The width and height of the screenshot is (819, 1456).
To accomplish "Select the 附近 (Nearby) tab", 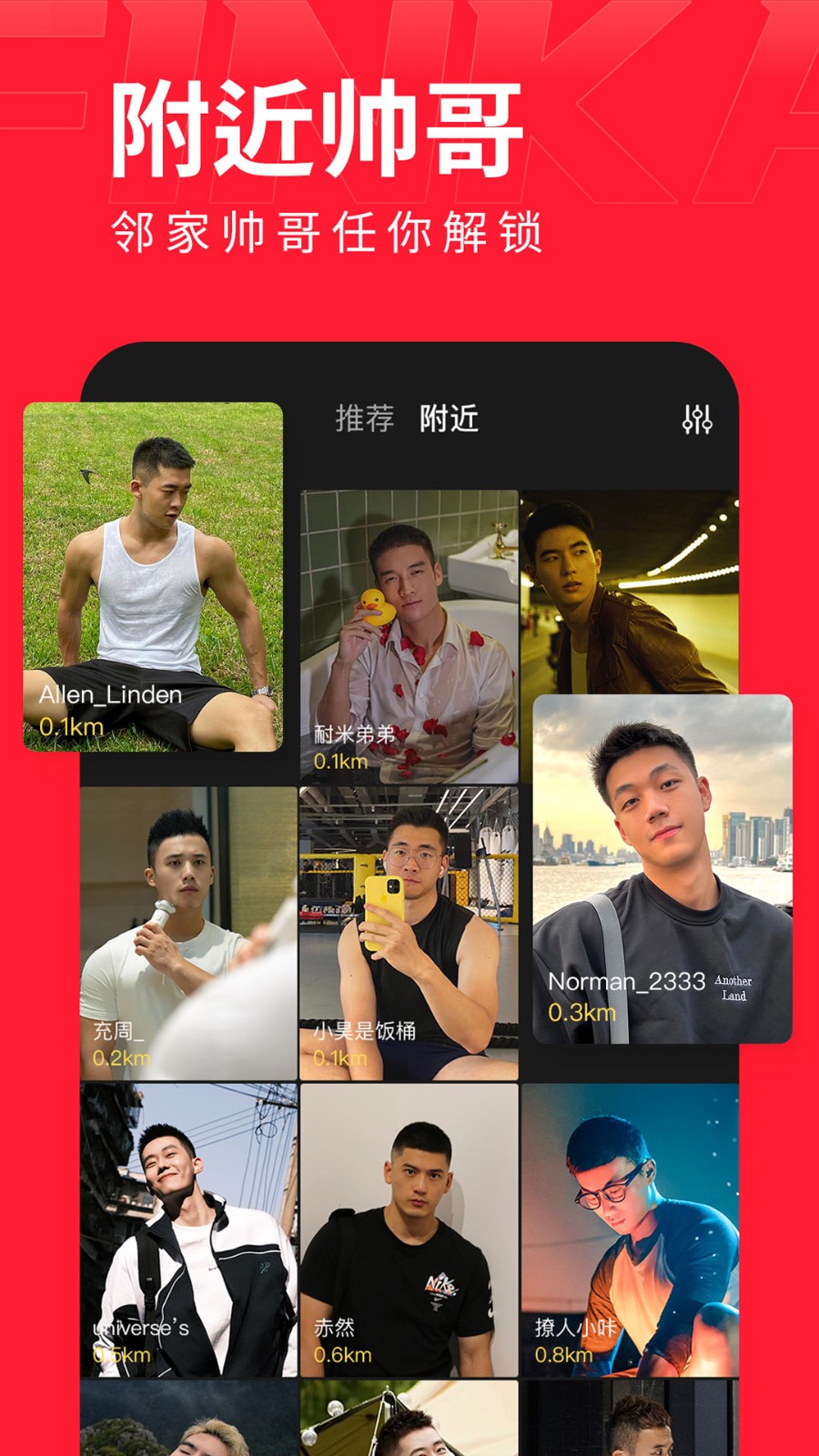I will [x=450, y=420].
